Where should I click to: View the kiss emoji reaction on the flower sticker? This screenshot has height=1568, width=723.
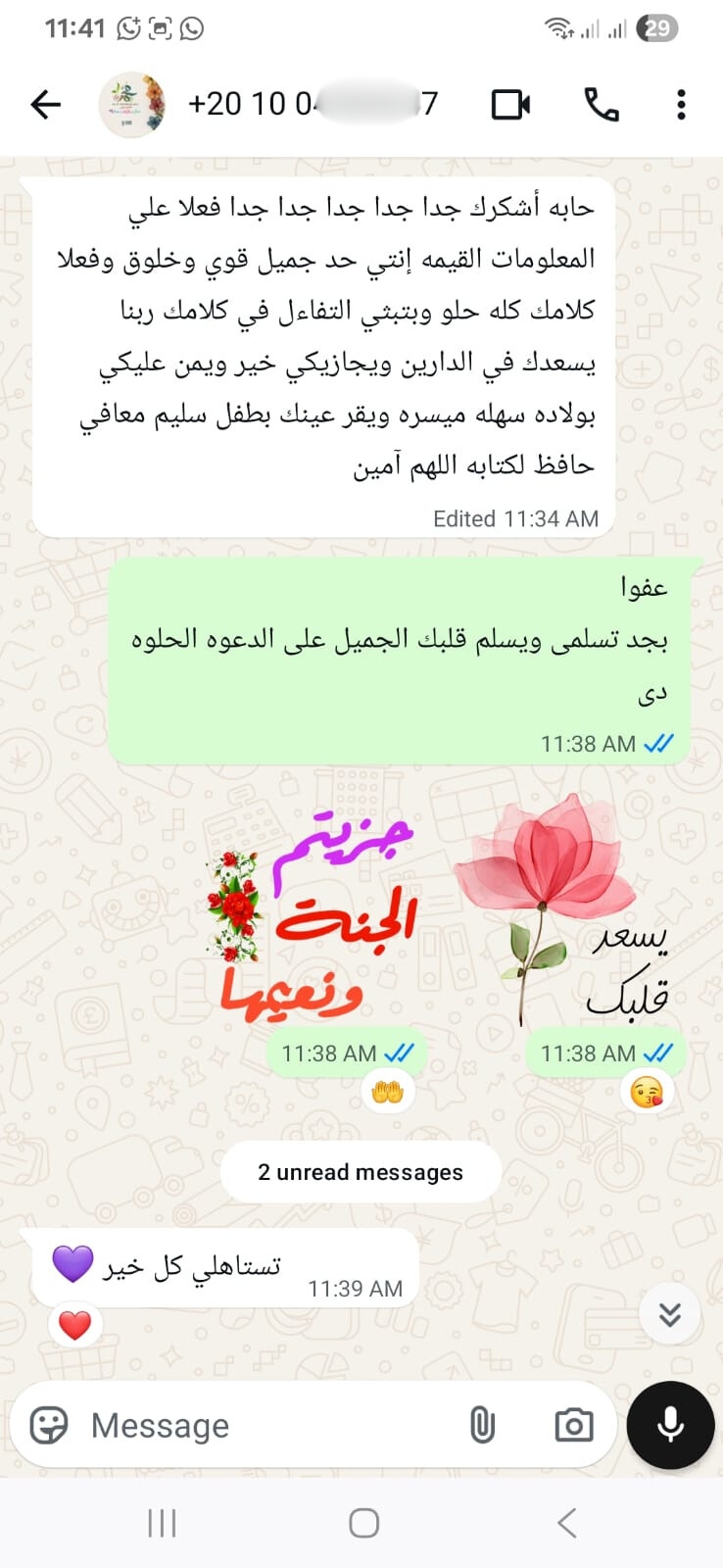647,1093
